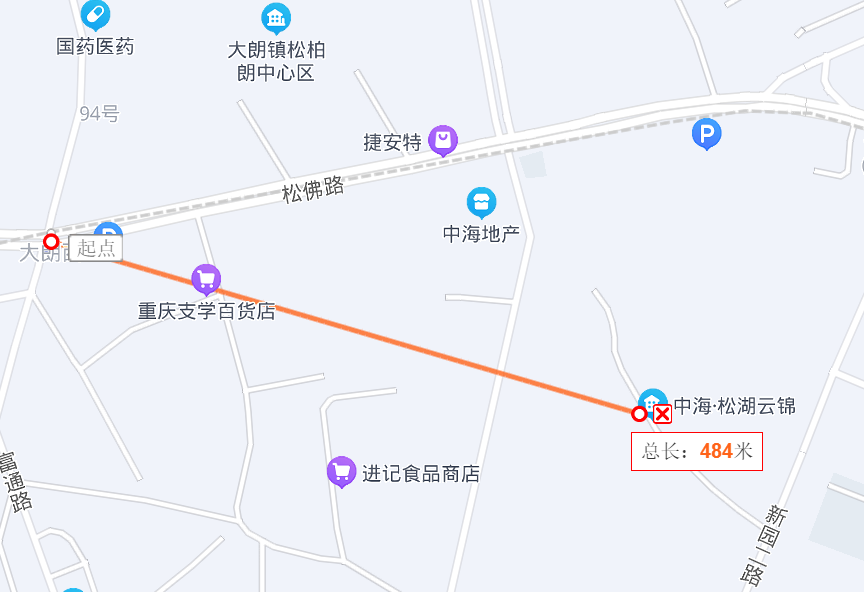This screenshot has height=592, width=864.
Task: Open the 中海地产 place marker
Action: pyautogui.click(x=482, y=202)
